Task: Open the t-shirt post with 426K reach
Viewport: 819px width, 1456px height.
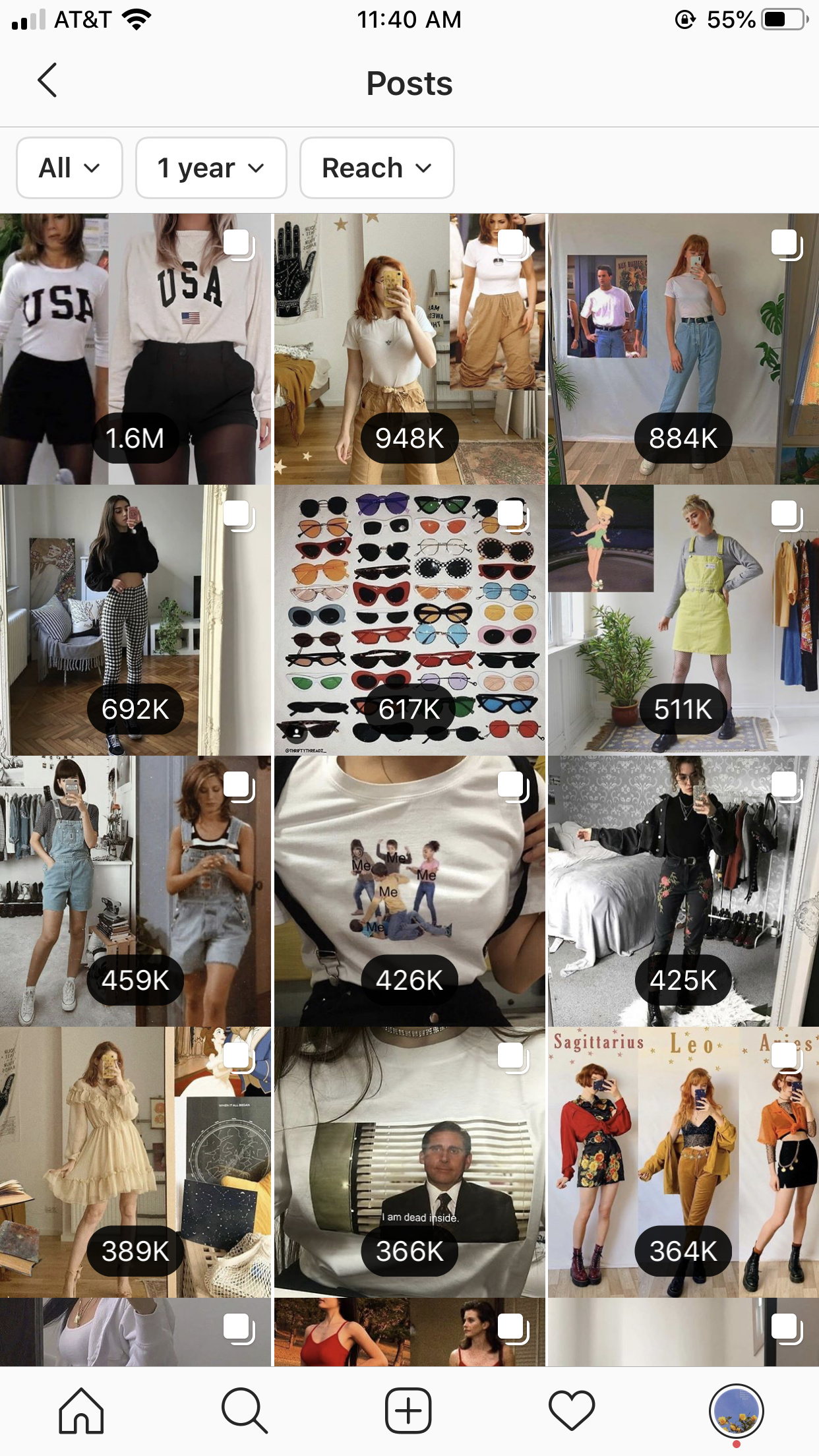Action: pos(409,892)
